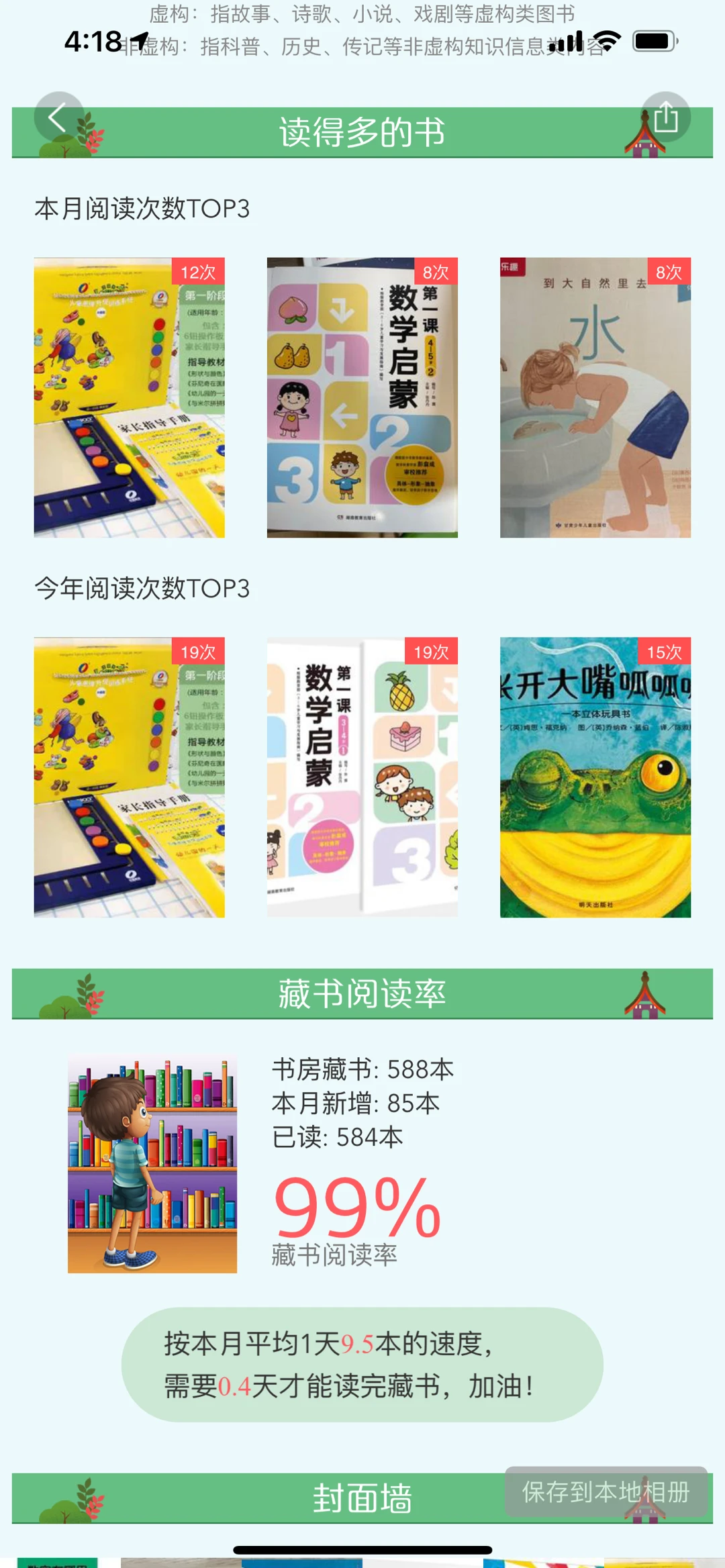Open this year's 数学启蒙 book read 19次
Viewport: 725px width, 1568px height.
click(362, 777)
